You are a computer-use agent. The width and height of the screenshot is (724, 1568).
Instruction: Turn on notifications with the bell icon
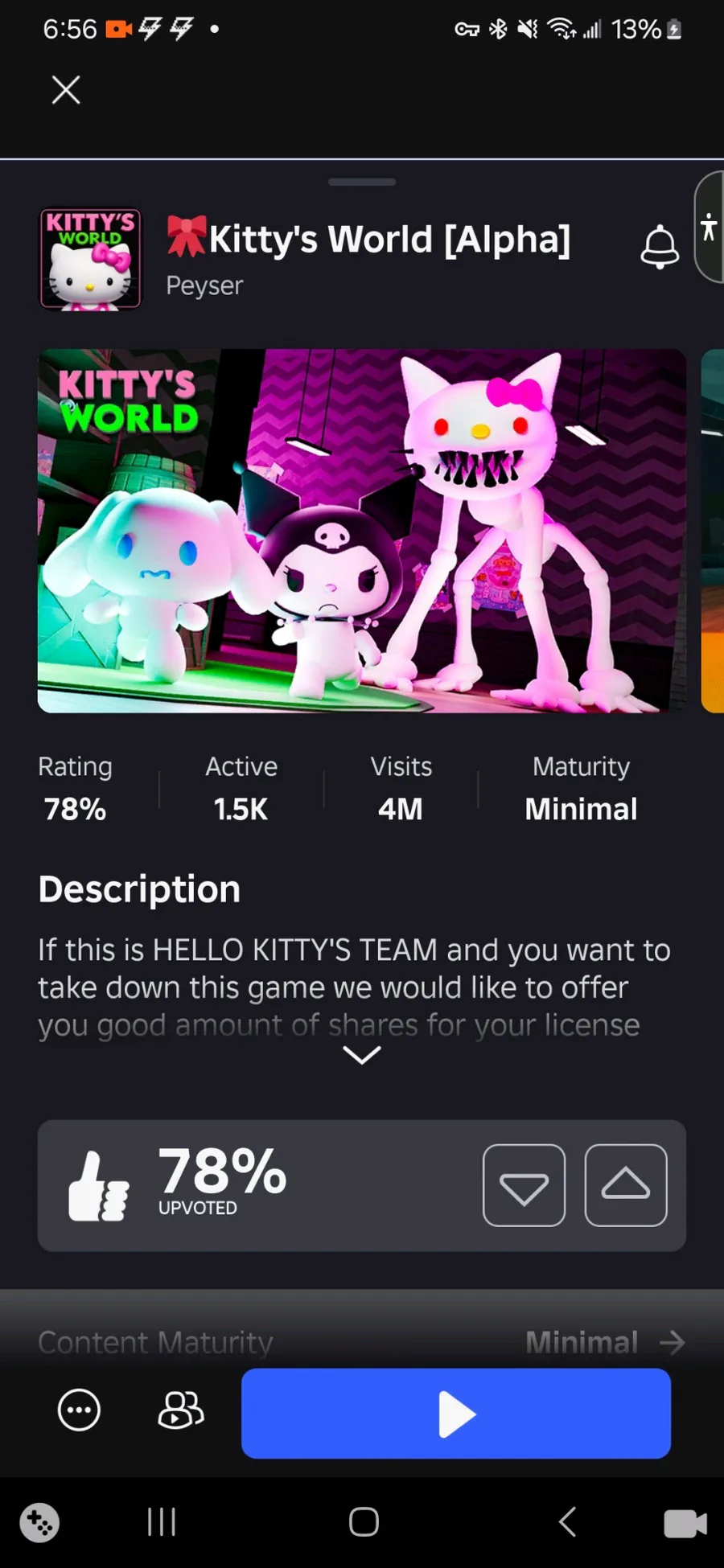pyautogui.click(x=660, y=247)
